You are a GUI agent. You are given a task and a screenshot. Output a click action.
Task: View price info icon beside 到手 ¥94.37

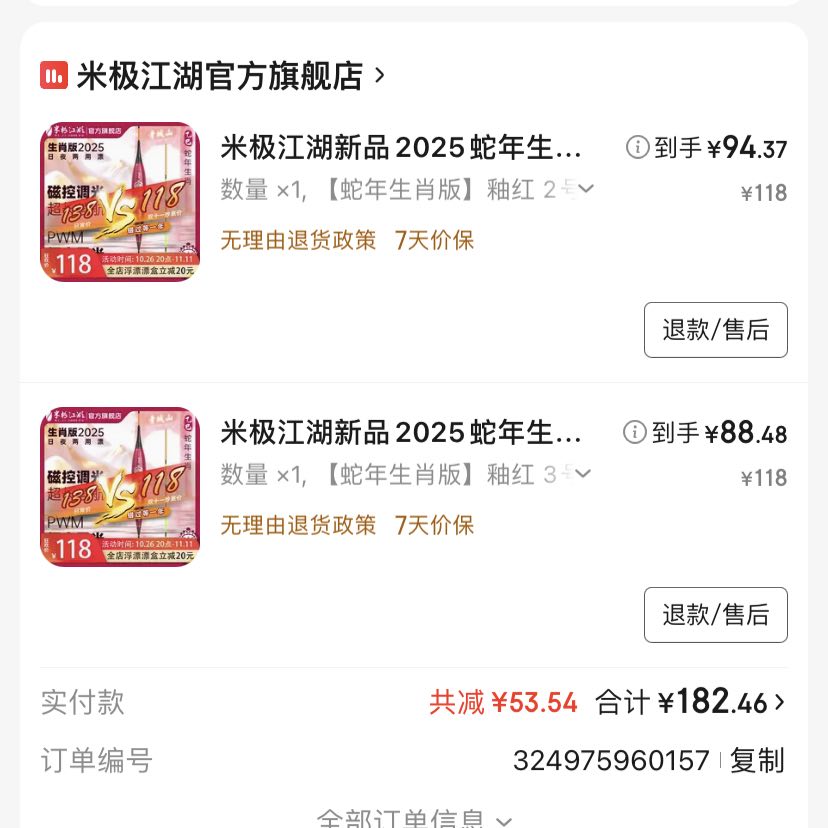tap(637, 148)
